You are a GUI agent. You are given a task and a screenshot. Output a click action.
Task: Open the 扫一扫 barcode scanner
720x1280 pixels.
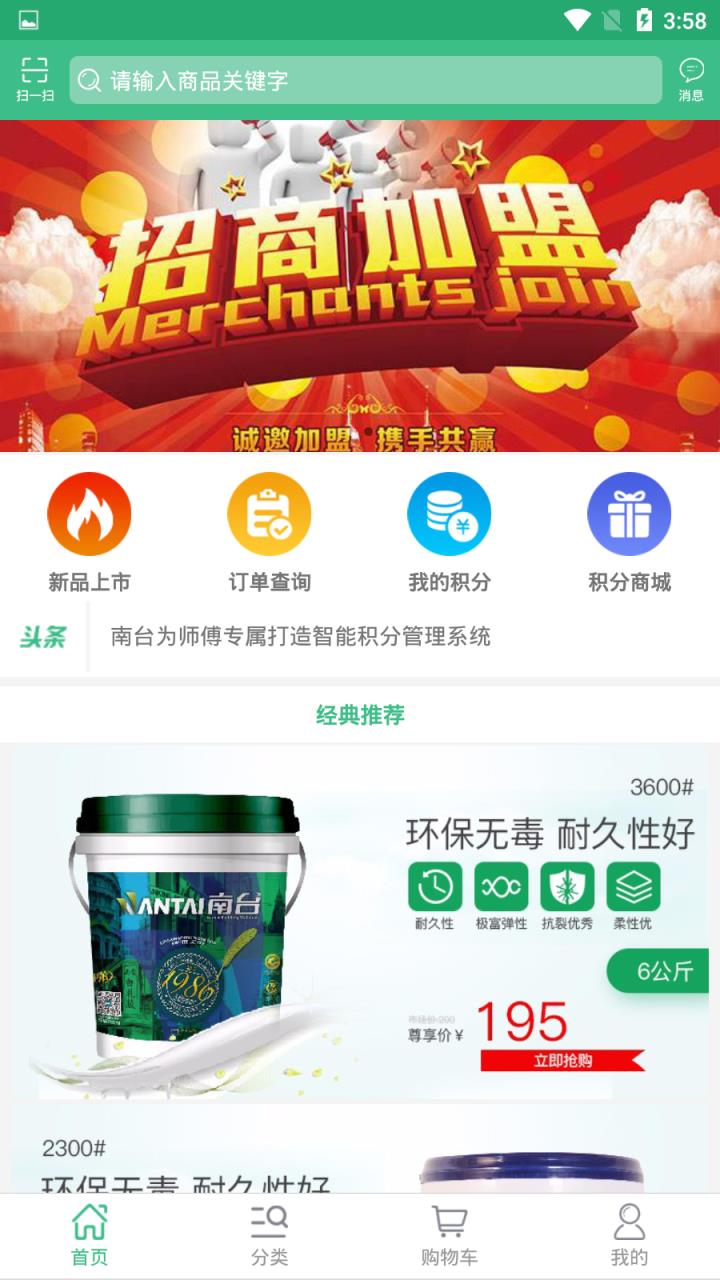click(32, 78)
